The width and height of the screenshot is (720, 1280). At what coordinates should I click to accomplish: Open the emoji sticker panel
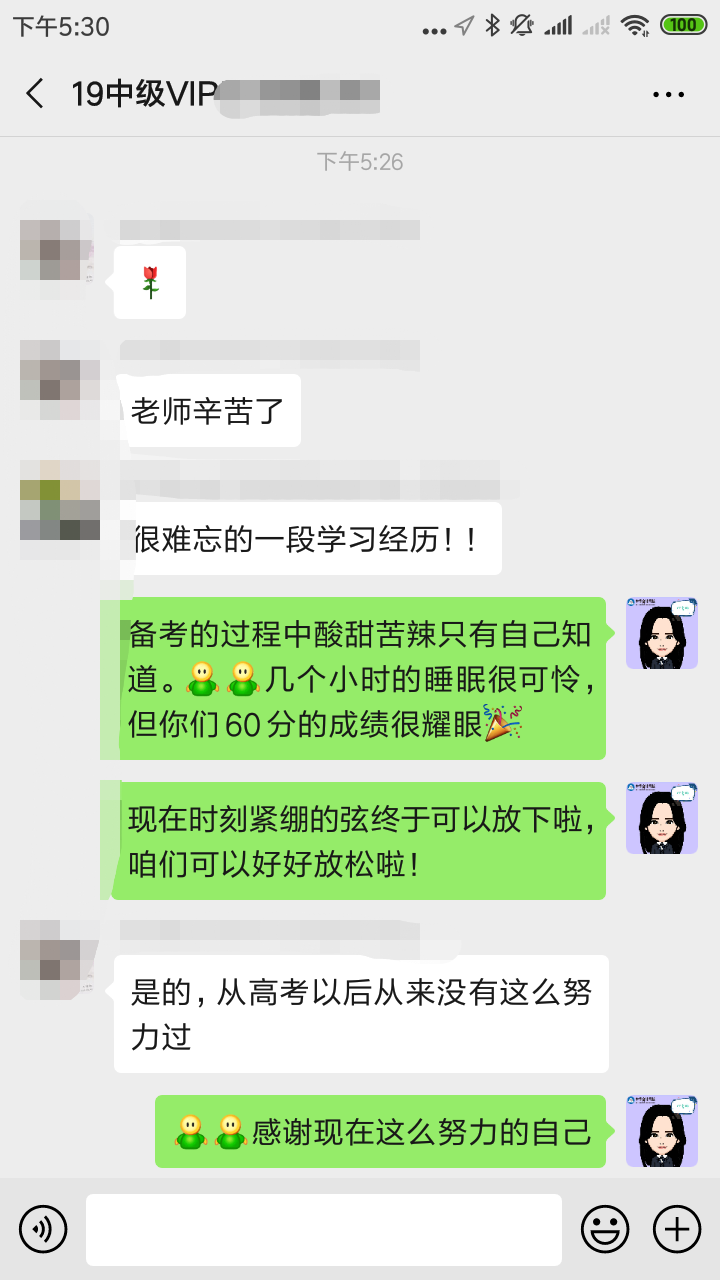(605, 1228)
